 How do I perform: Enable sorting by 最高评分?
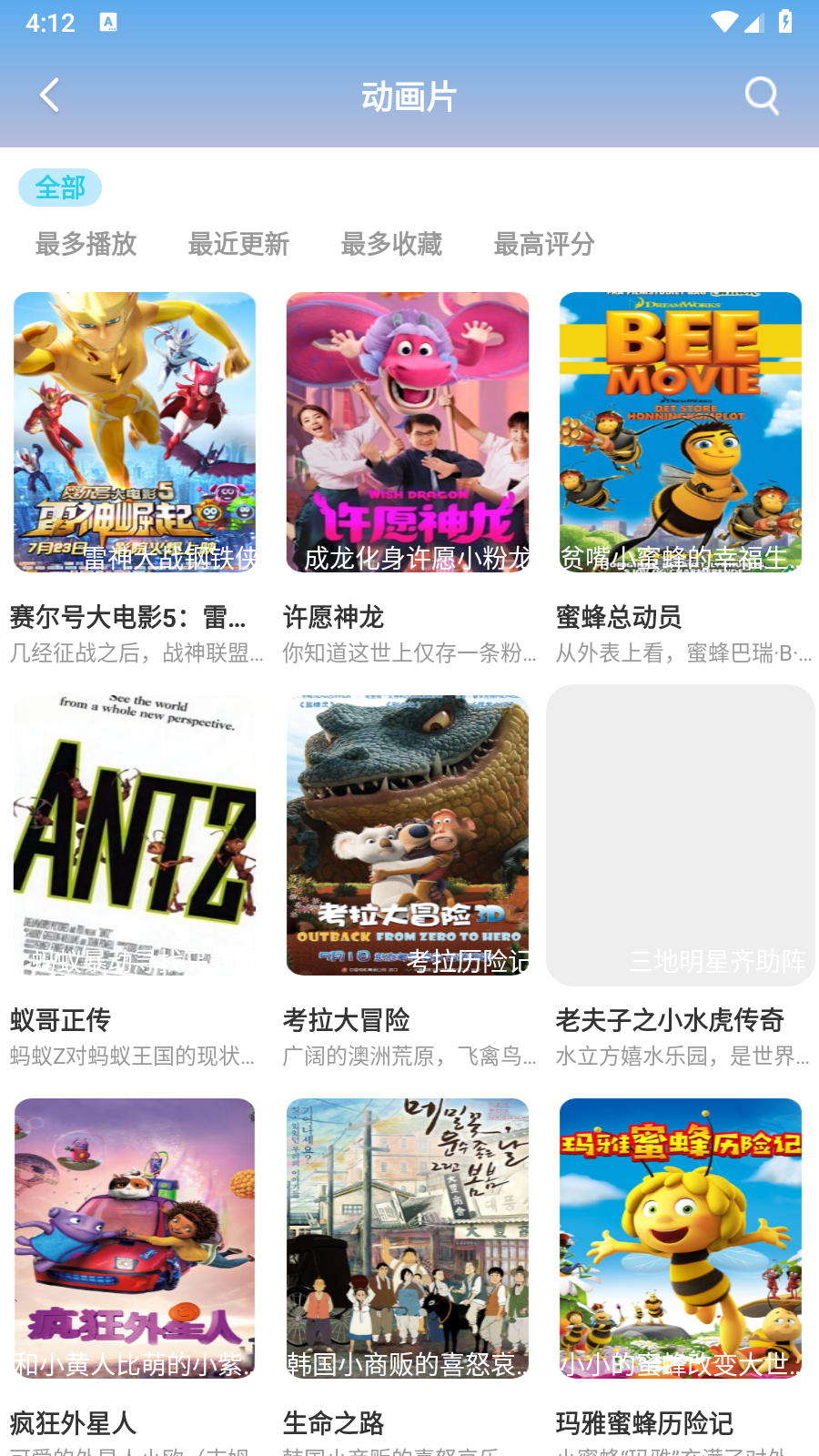tap(542, 244)
